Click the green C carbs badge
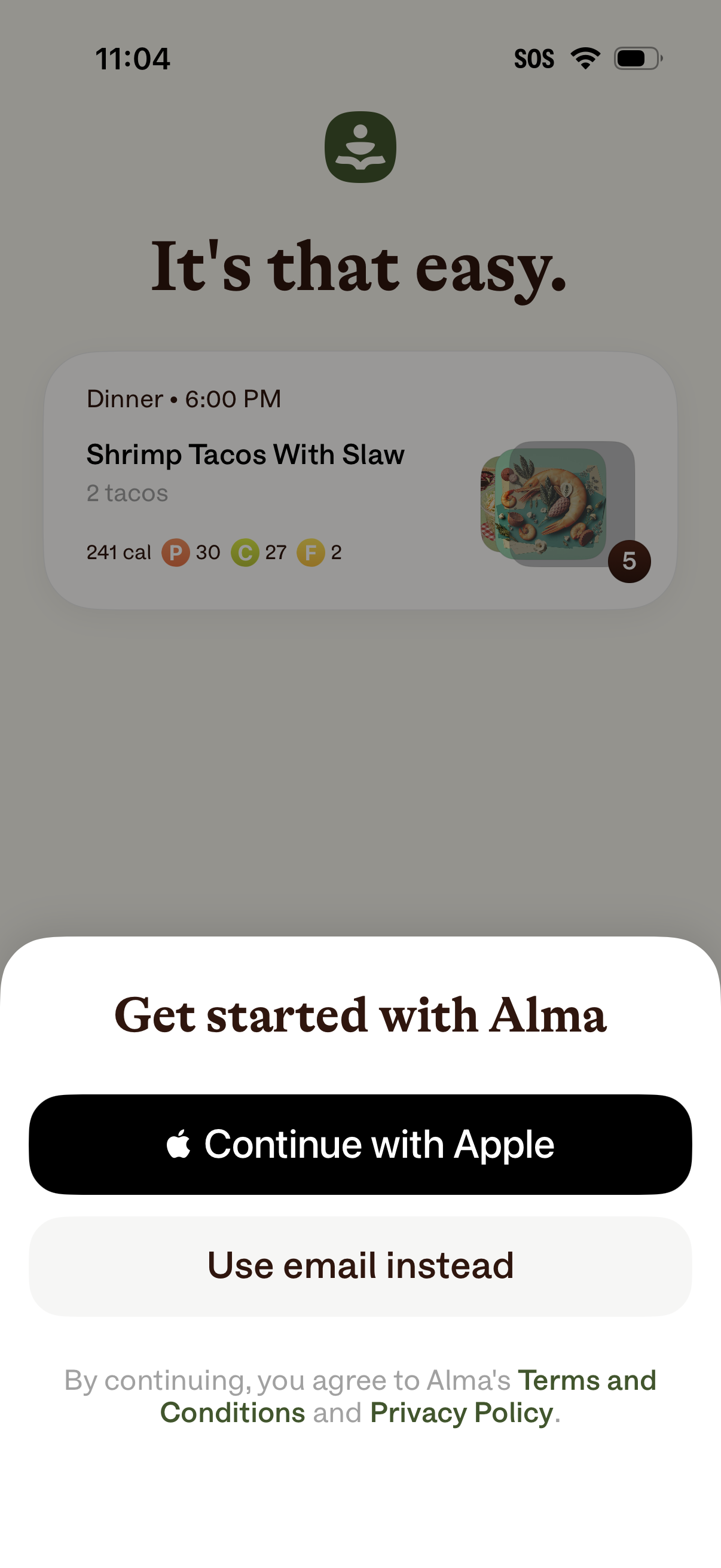This screenshot has height=1568, width=721. click(x=245, y=553)
